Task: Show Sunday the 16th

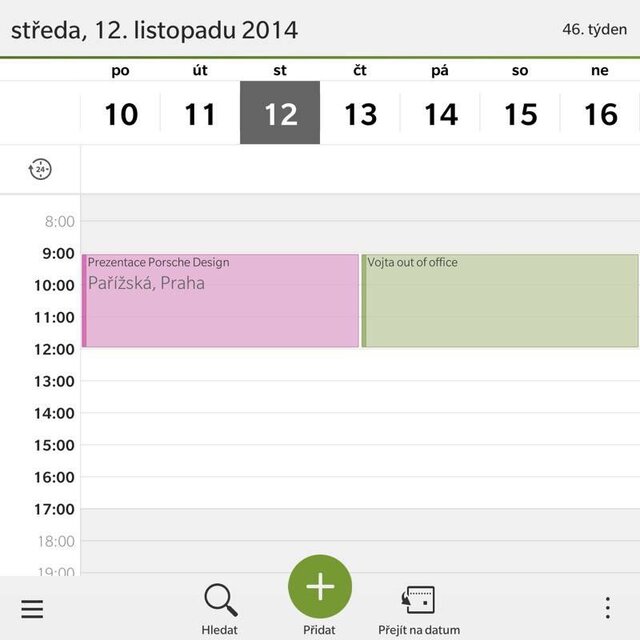Action: tap(600, 113)
